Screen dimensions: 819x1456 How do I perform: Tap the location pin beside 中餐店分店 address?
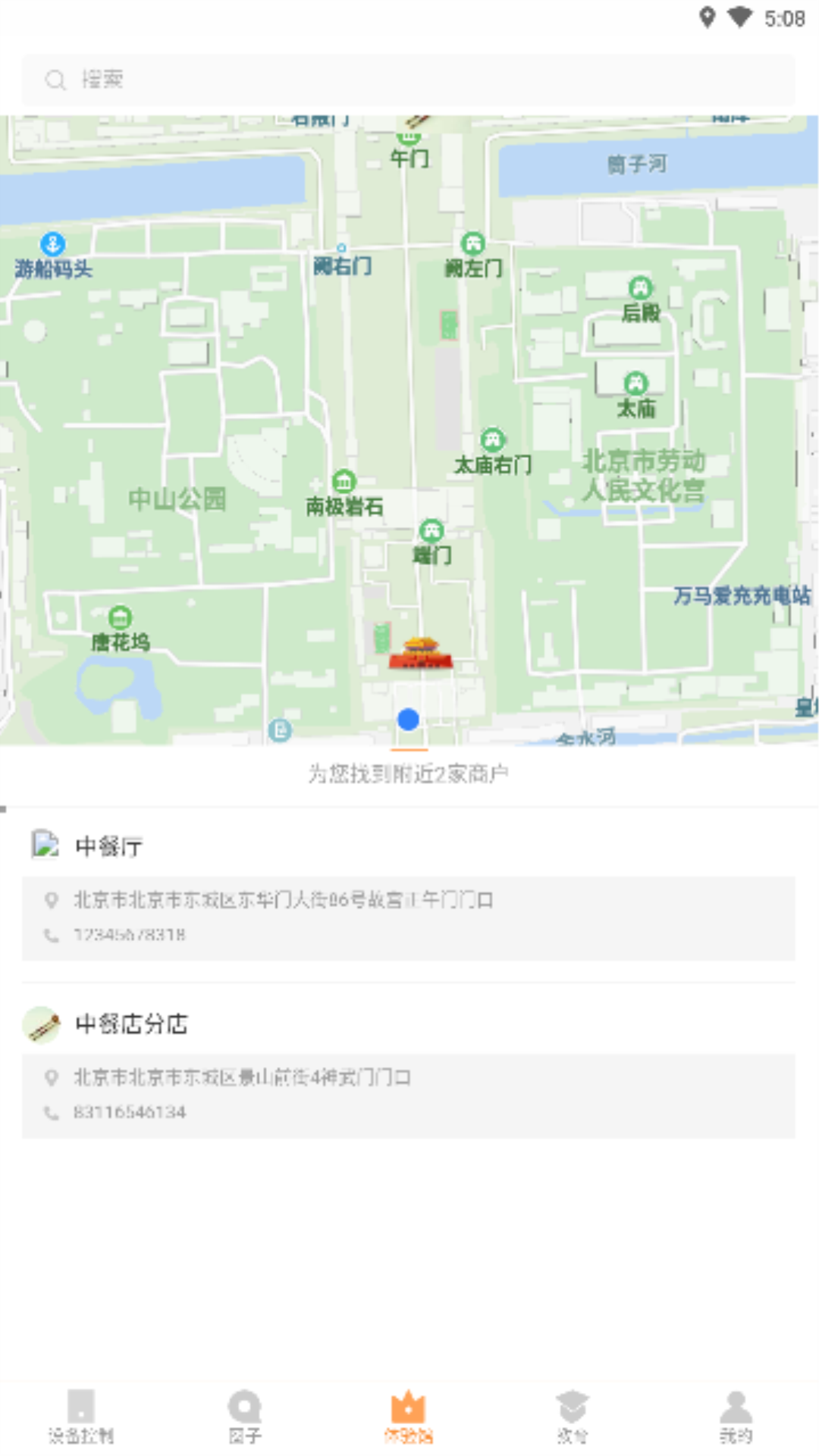point(52,1076)
